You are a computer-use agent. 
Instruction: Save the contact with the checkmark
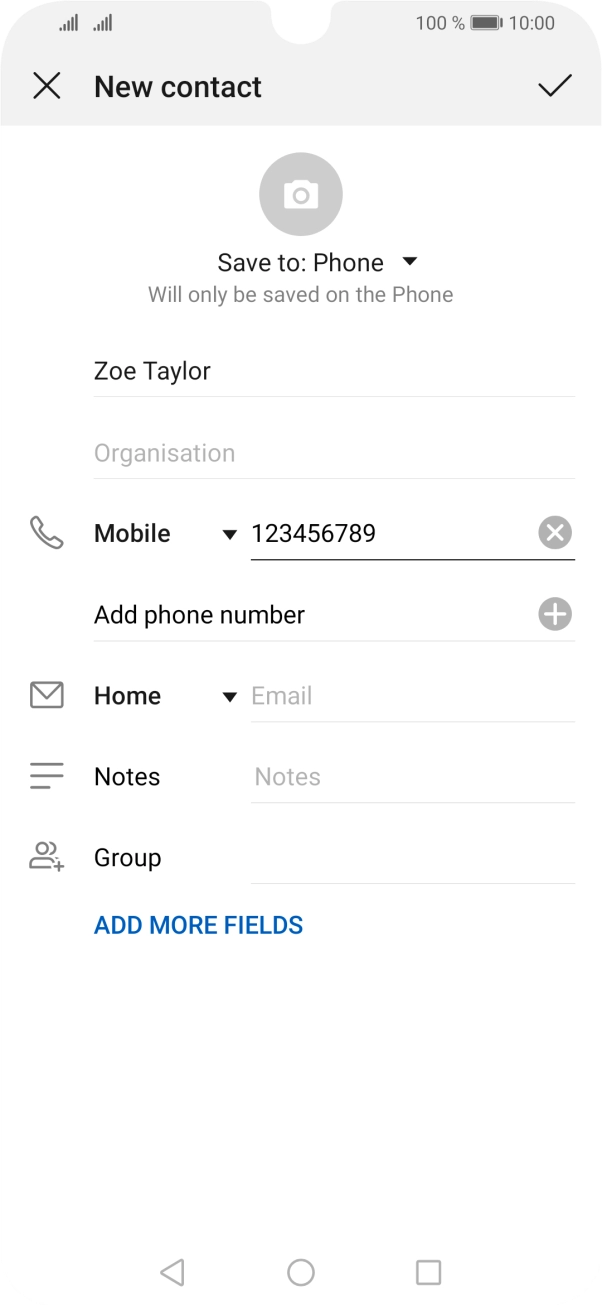pos(555,86)
